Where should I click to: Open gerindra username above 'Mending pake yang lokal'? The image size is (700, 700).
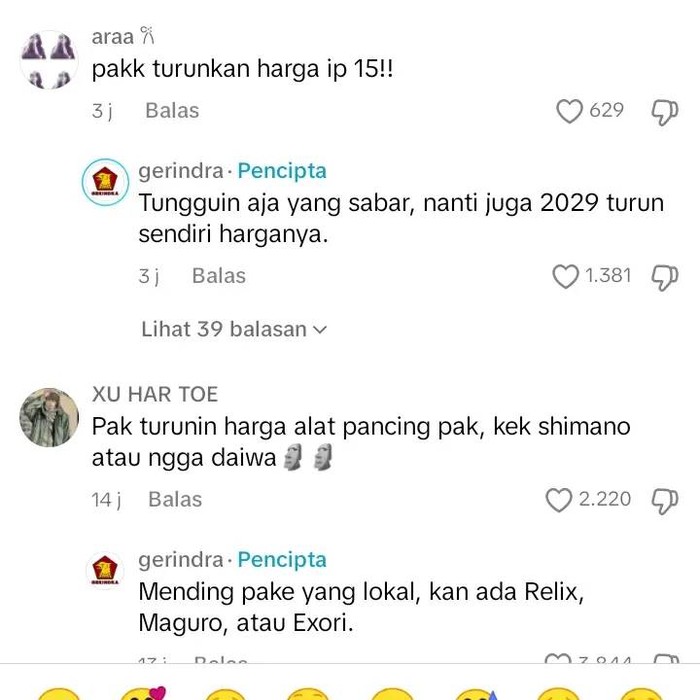click(x=180, y=560)
